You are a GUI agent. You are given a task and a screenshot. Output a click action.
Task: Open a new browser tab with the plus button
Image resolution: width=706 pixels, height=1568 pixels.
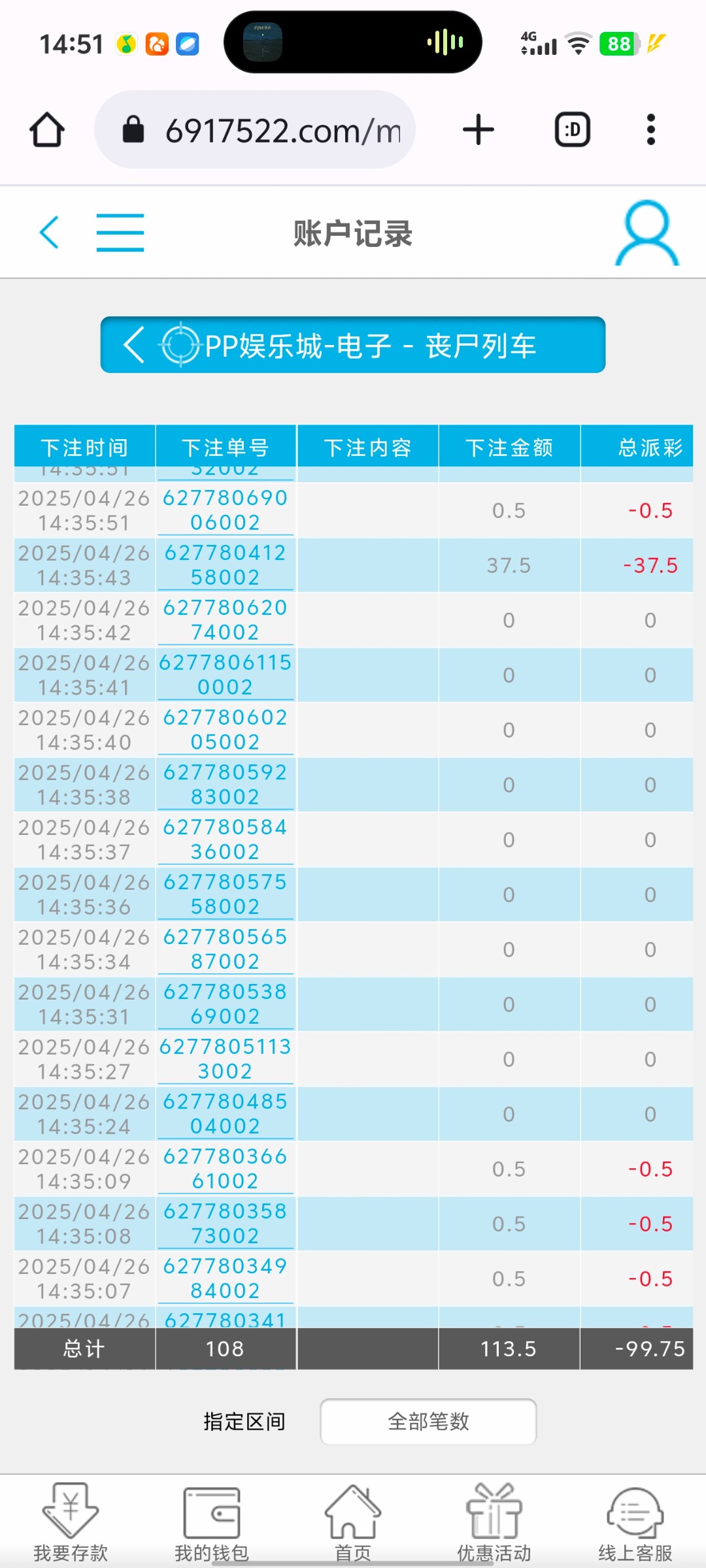[478, 129]
